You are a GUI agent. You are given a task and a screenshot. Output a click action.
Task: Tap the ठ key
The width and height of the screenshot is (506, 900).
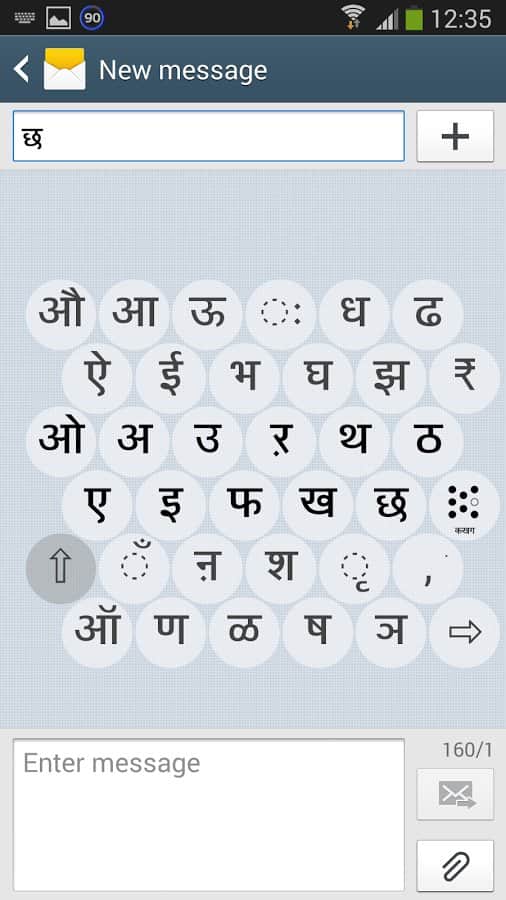[x=428, y=441]
